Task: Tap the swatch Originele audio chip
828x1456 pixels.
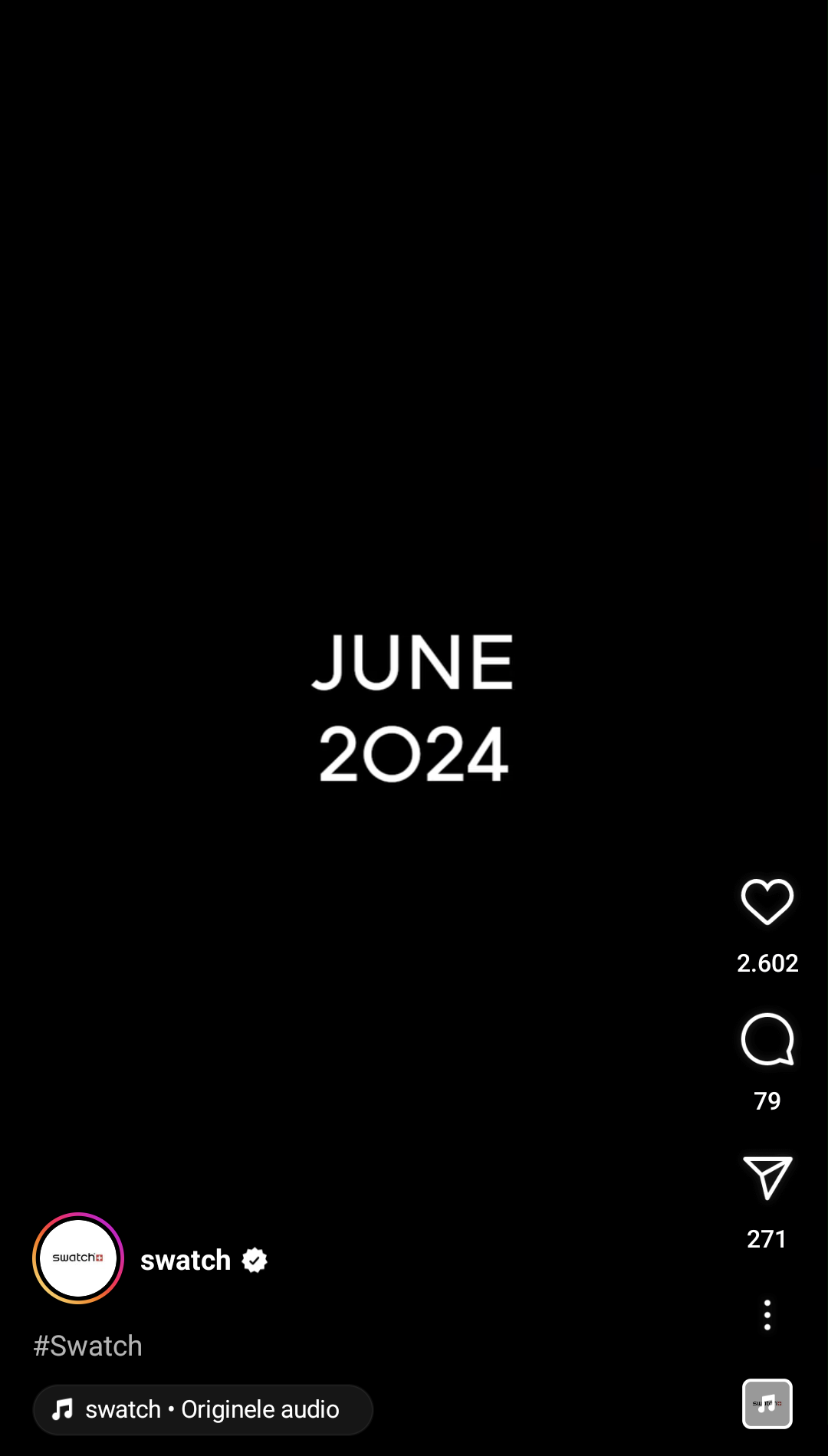Action: [203, 1409]
